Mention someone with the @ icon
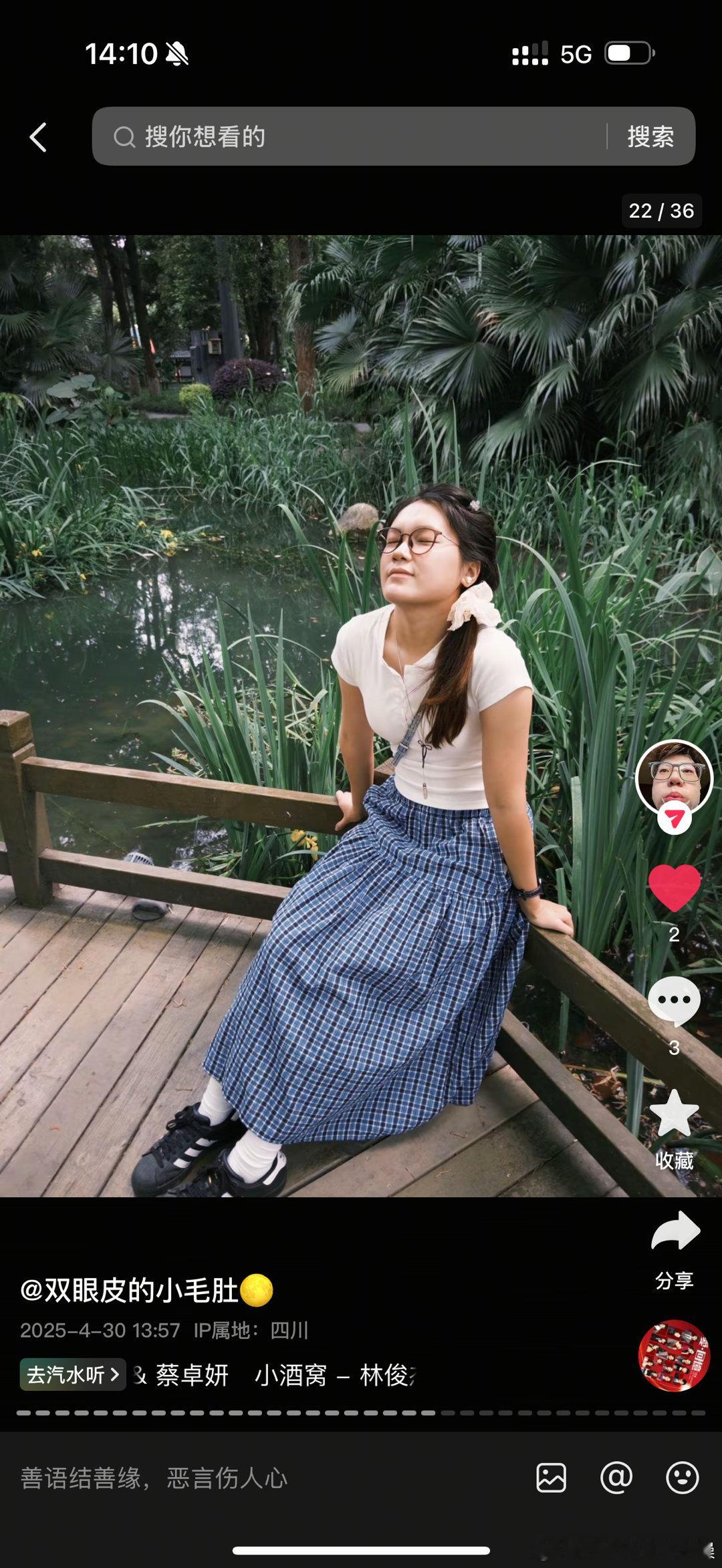This screenshot has height=1568, width=722. [616, 1478]
